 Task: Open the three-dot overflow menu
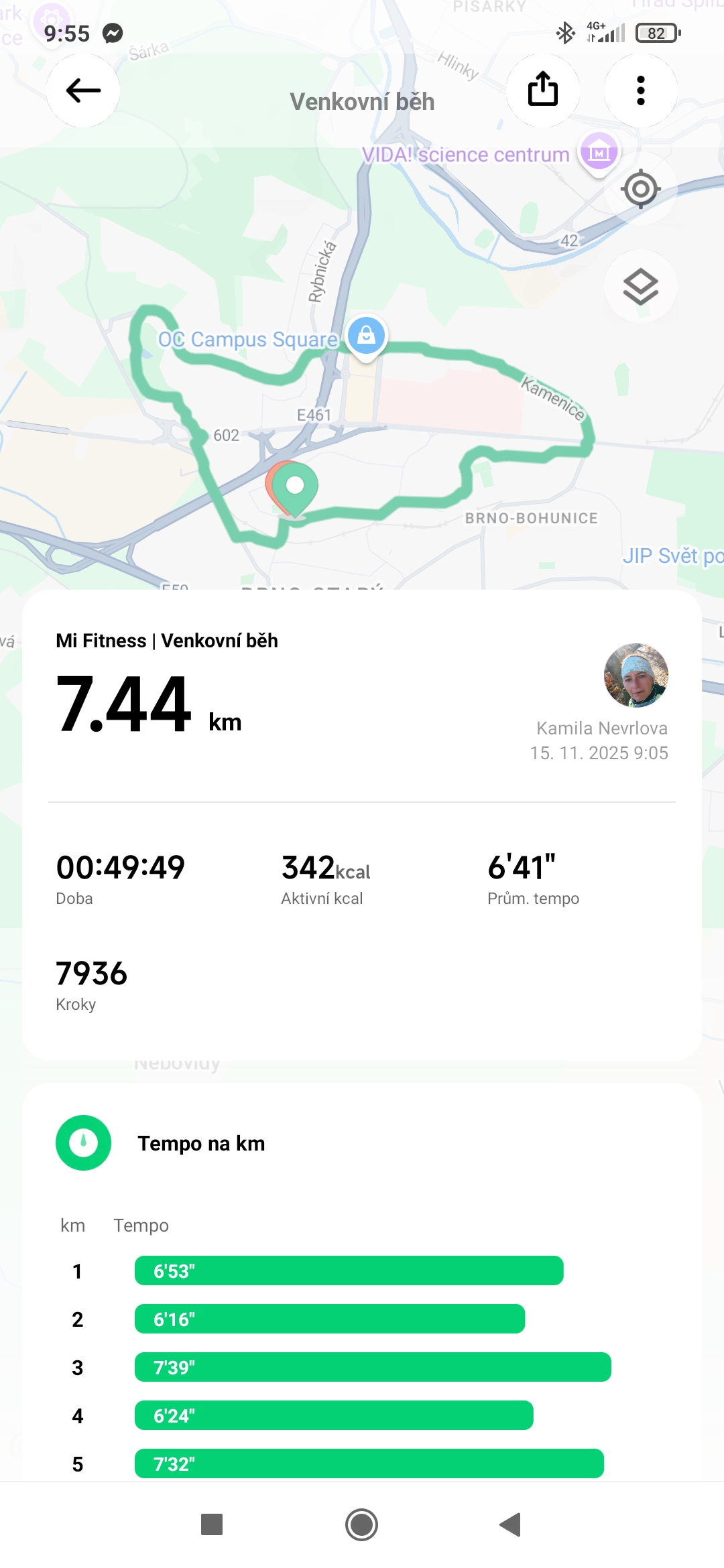click(x=641, y=90)
